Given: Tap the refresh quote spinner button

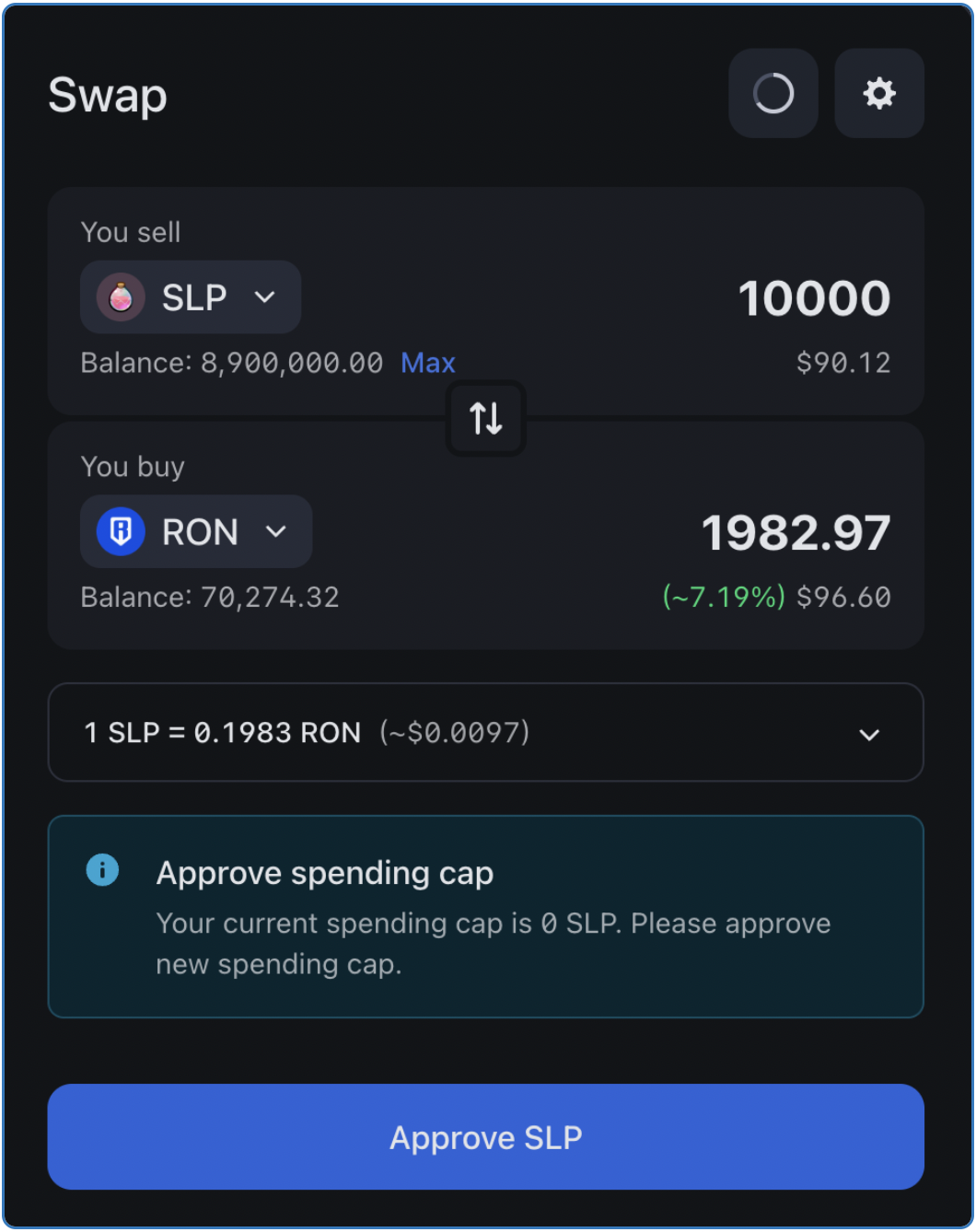Looking at the screenshot, I should [x=773, y=93].
